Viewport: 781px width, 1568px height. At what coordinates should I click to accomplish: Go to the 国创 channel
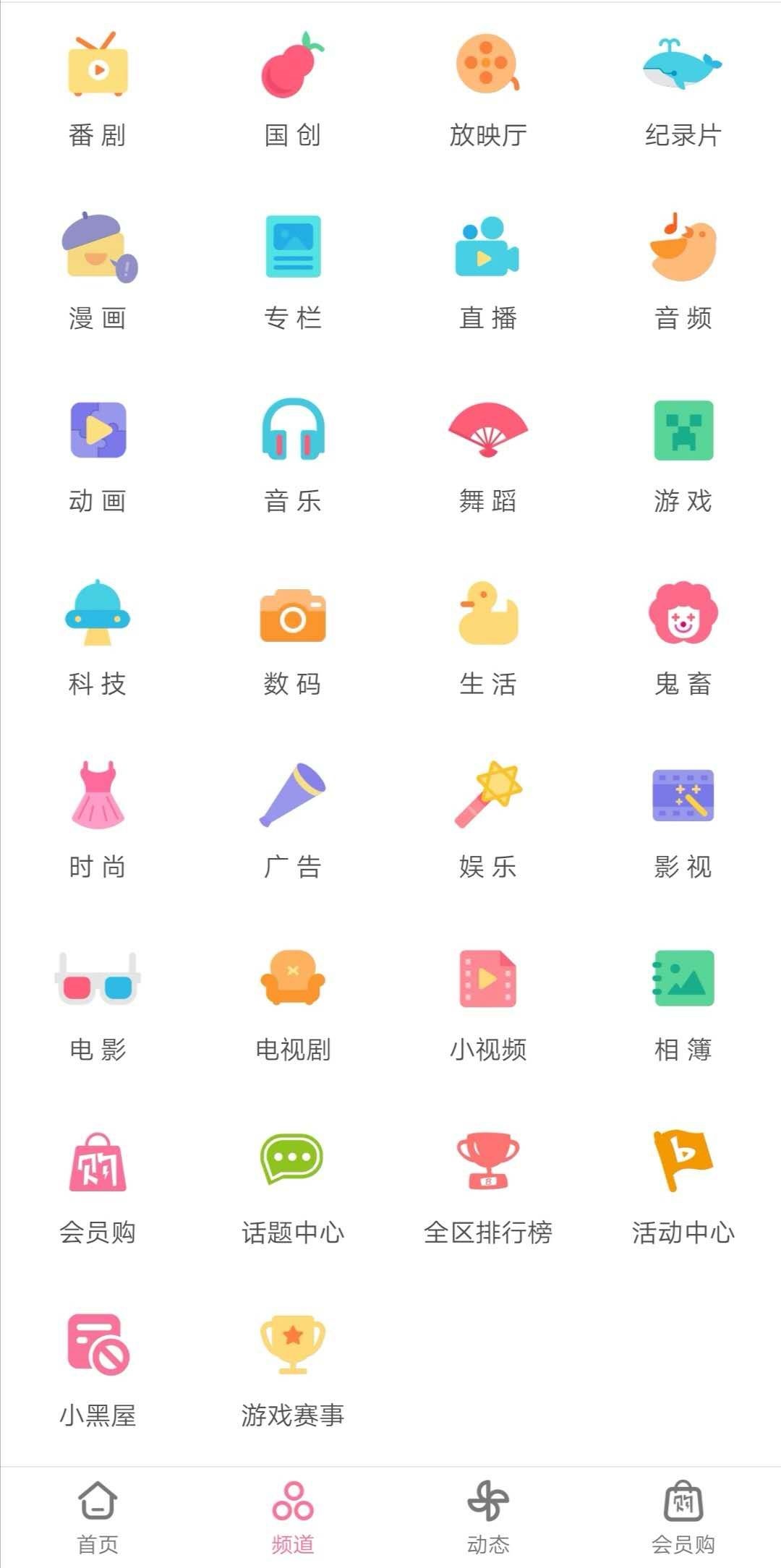[x=293, y=87]
